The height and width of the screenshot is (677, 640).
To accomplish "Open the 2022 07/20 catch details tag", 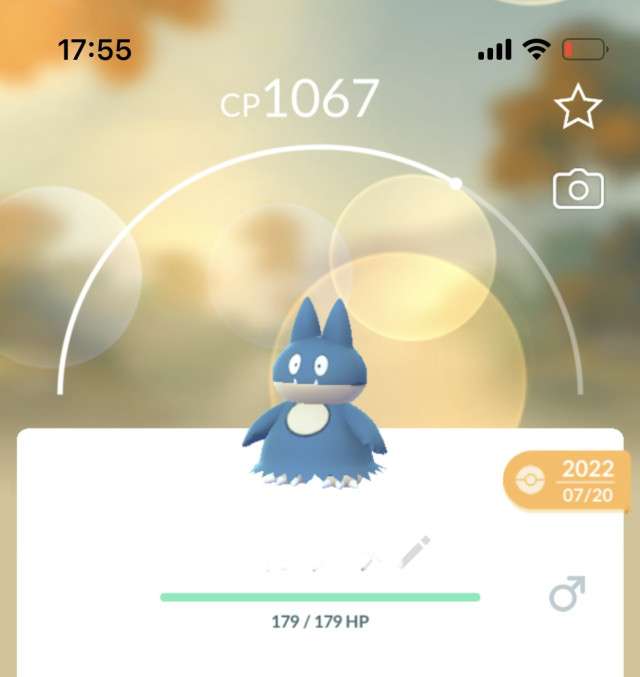I will [x=569, y=479].
